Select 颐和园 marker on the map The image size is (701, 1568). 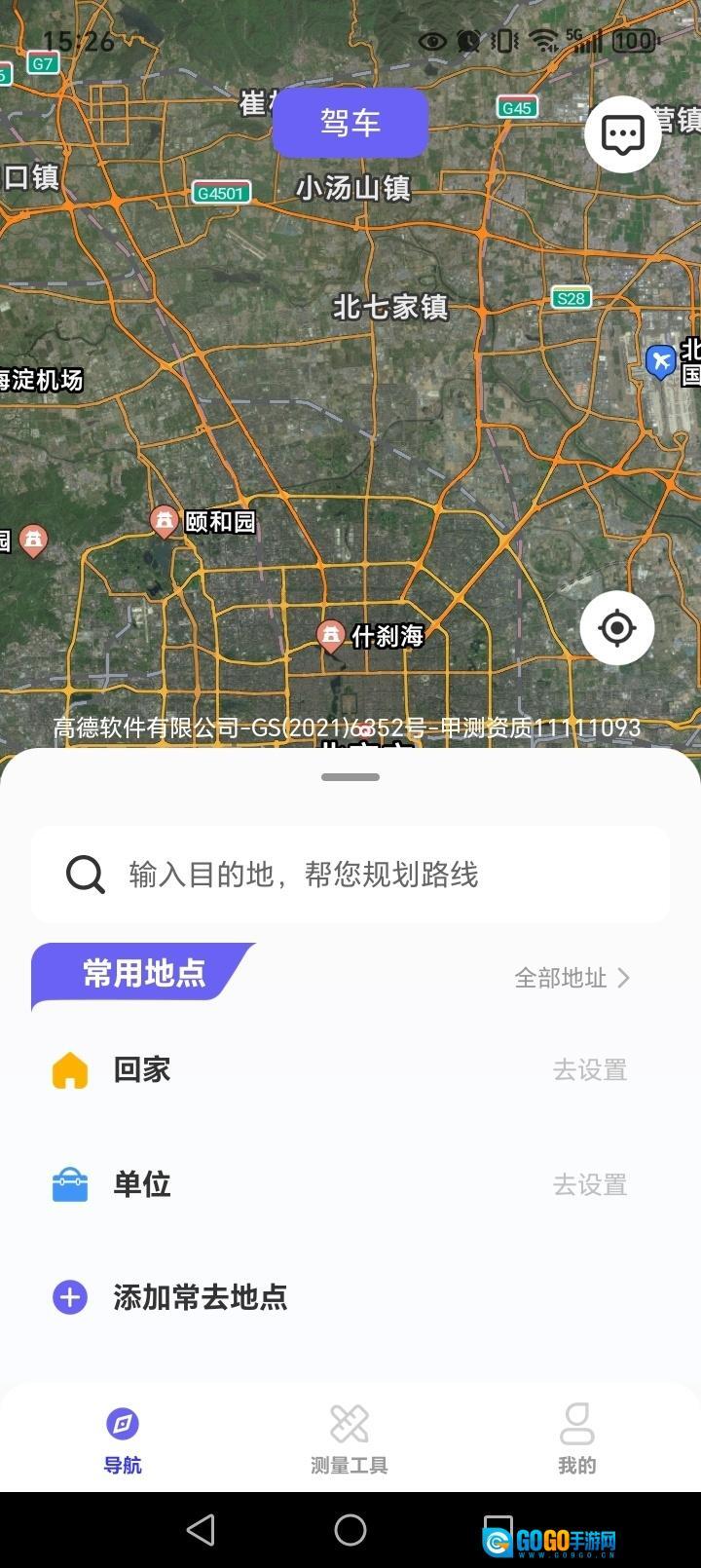165,521
